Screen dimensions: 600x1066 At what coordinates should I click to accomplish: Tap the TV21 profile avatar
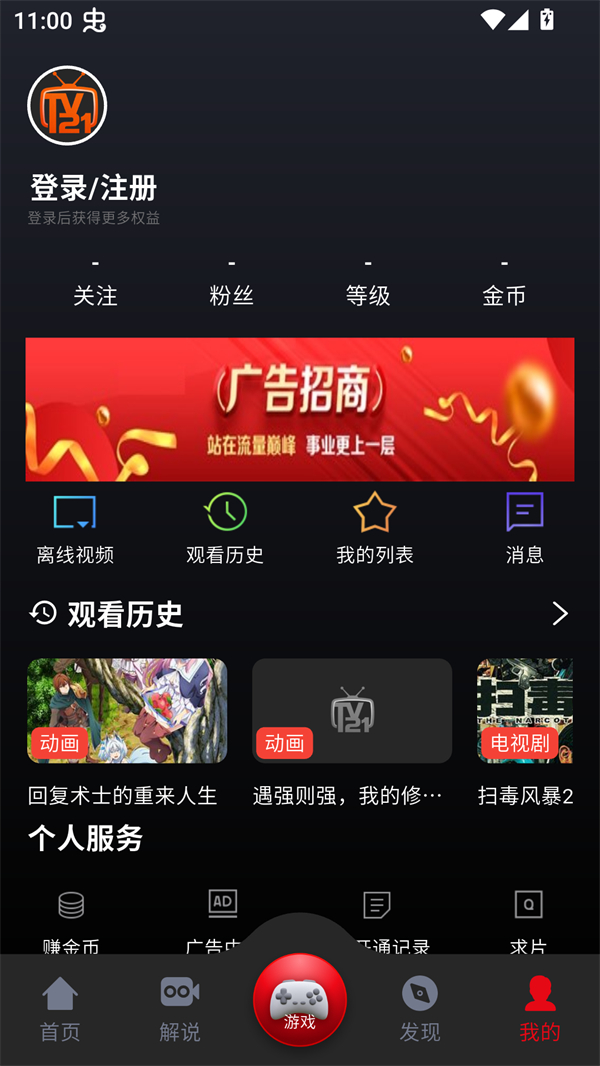click(x=67, y=105)
